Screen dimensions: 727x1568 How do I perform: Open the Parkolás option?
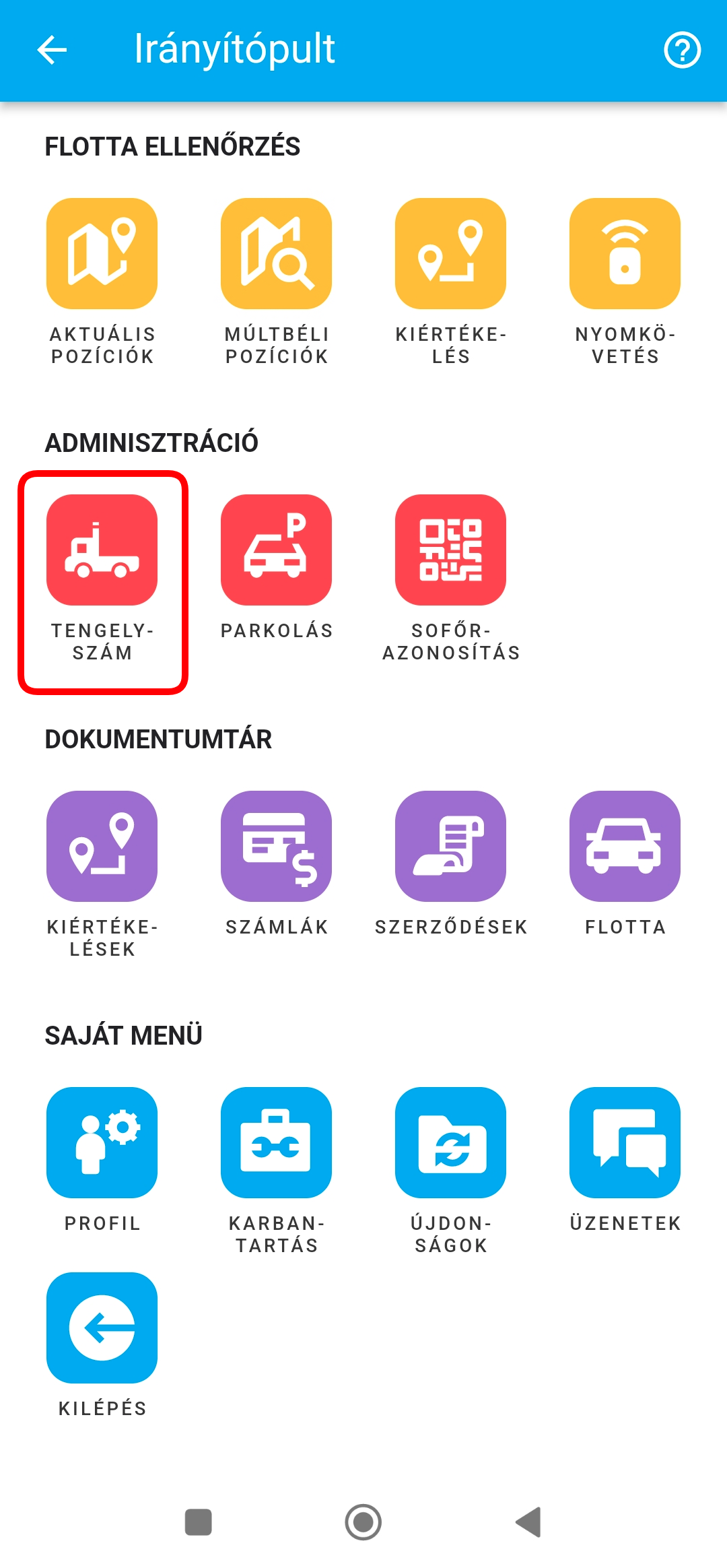tap(276, 550)
